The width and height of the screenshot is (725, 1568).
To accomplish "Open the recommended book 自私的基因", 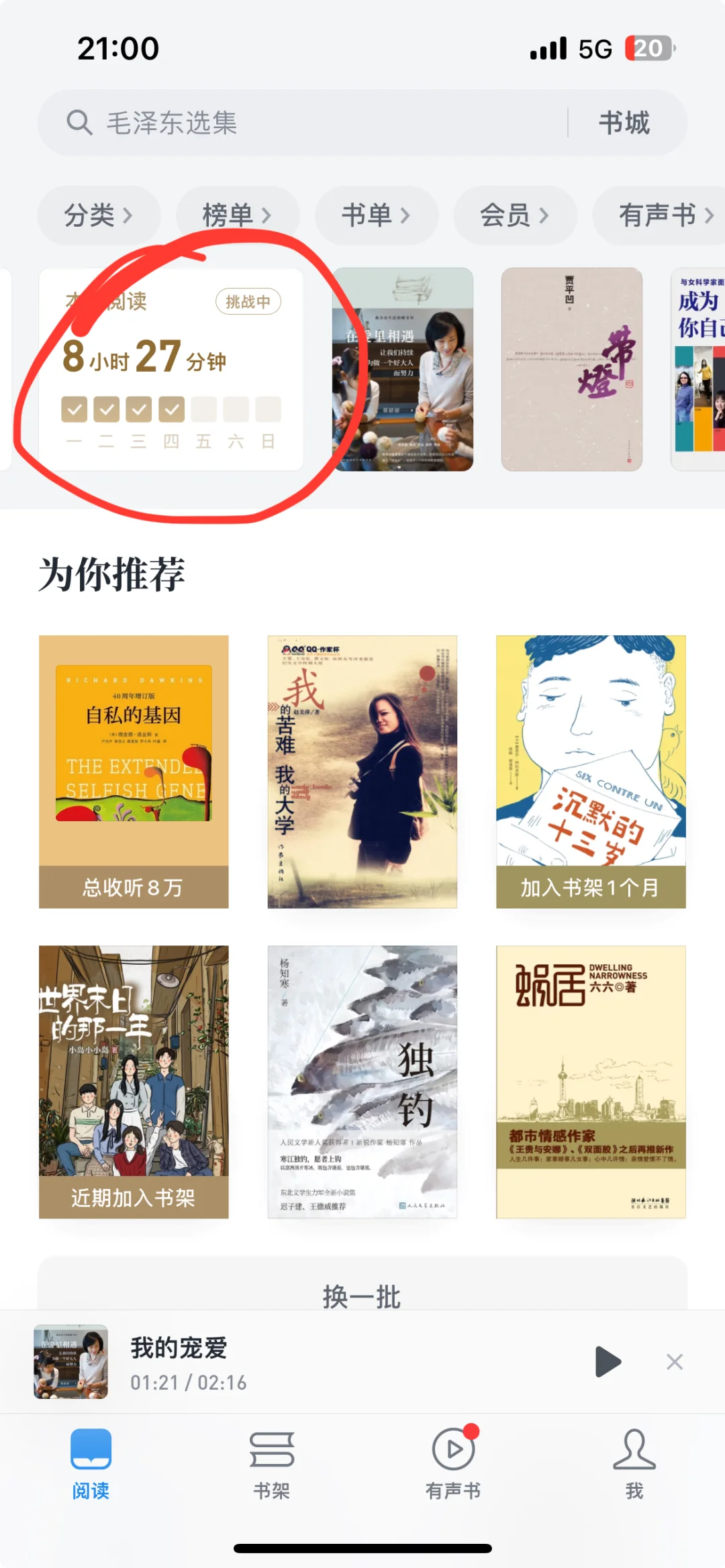I will click(x=134, y=772).
